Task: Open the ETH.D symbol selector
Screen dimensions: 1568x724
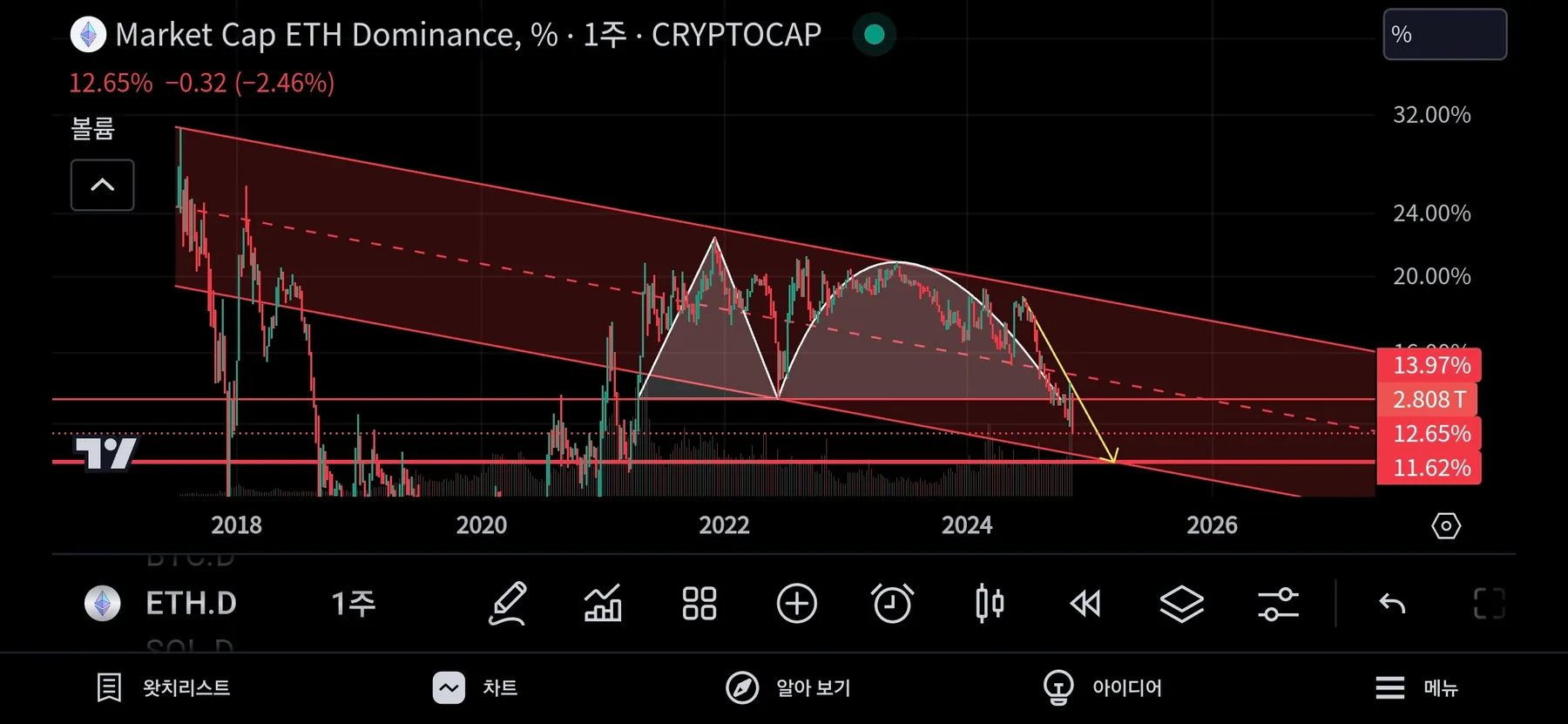Action: (x=190, y=603)
